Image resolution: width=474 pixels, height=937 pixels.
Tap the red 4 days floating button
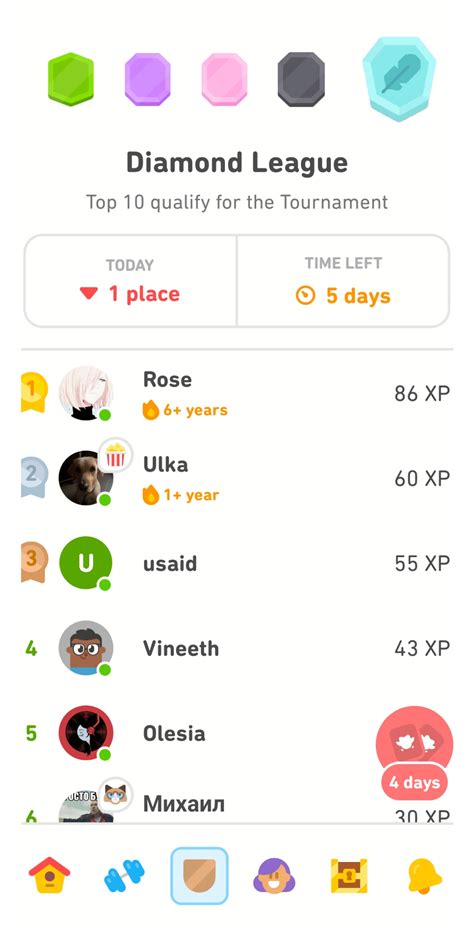click(x=414, y=753)
